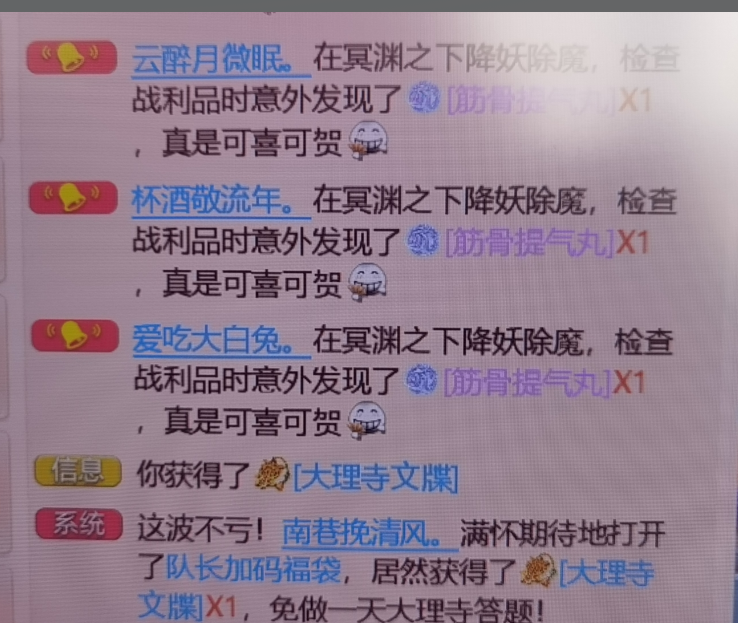Screen dimensions: 738x623
Task: Open player profile 南巷挽清风
Action: (366, 531)
